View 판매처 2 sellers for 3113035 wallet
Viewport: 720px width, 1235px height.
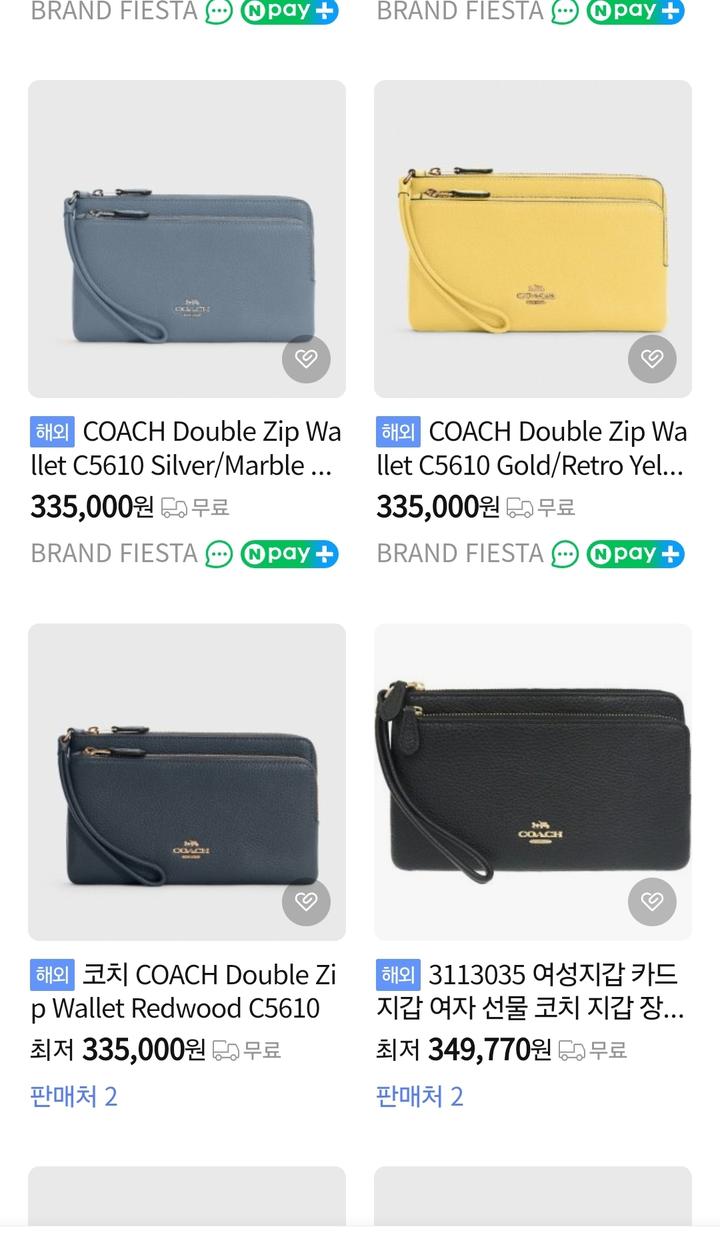[420, 1097]
